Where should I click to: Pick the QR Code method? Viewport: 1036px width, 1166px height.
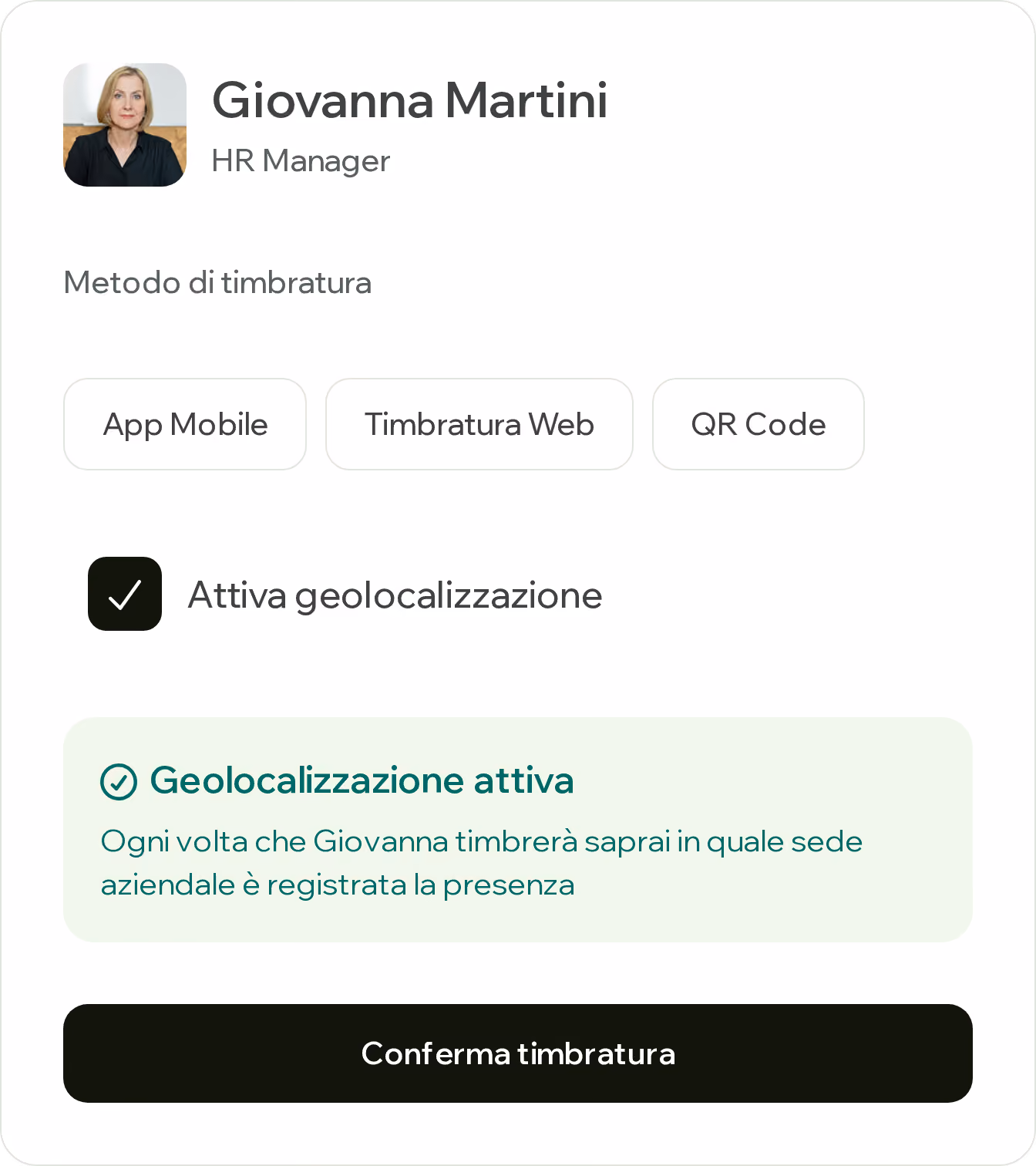click(x=758, y=424)
